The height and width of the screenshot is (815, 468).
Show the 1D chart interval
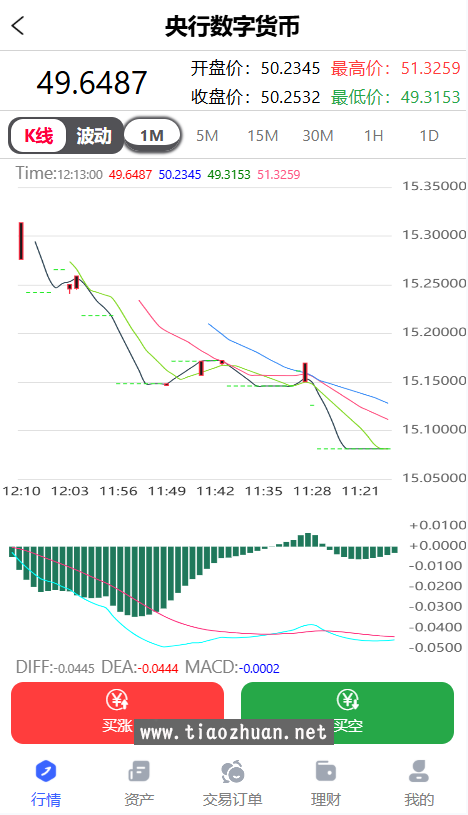(x=429, y=136)
